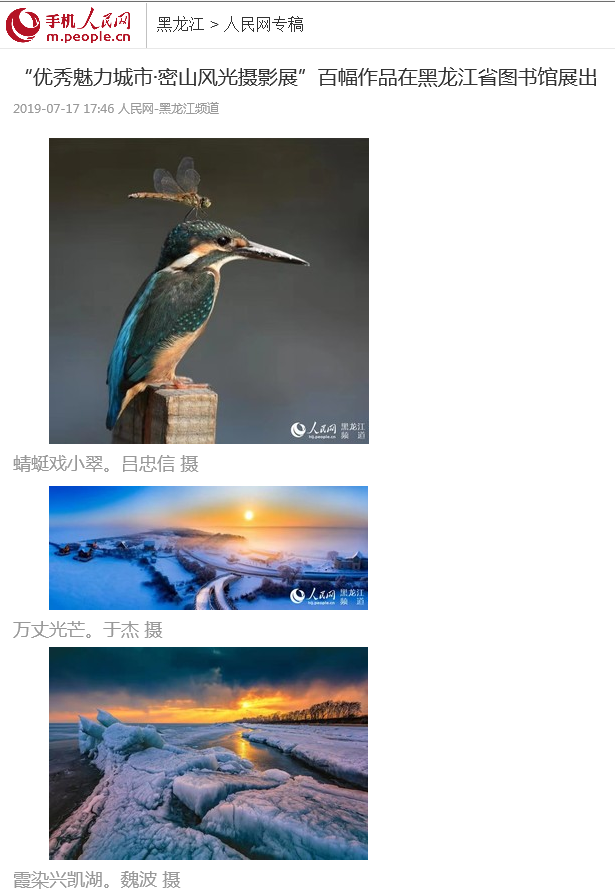
Task: Go to the 黑龙江 channel breadcrumb
Action: 180,25
